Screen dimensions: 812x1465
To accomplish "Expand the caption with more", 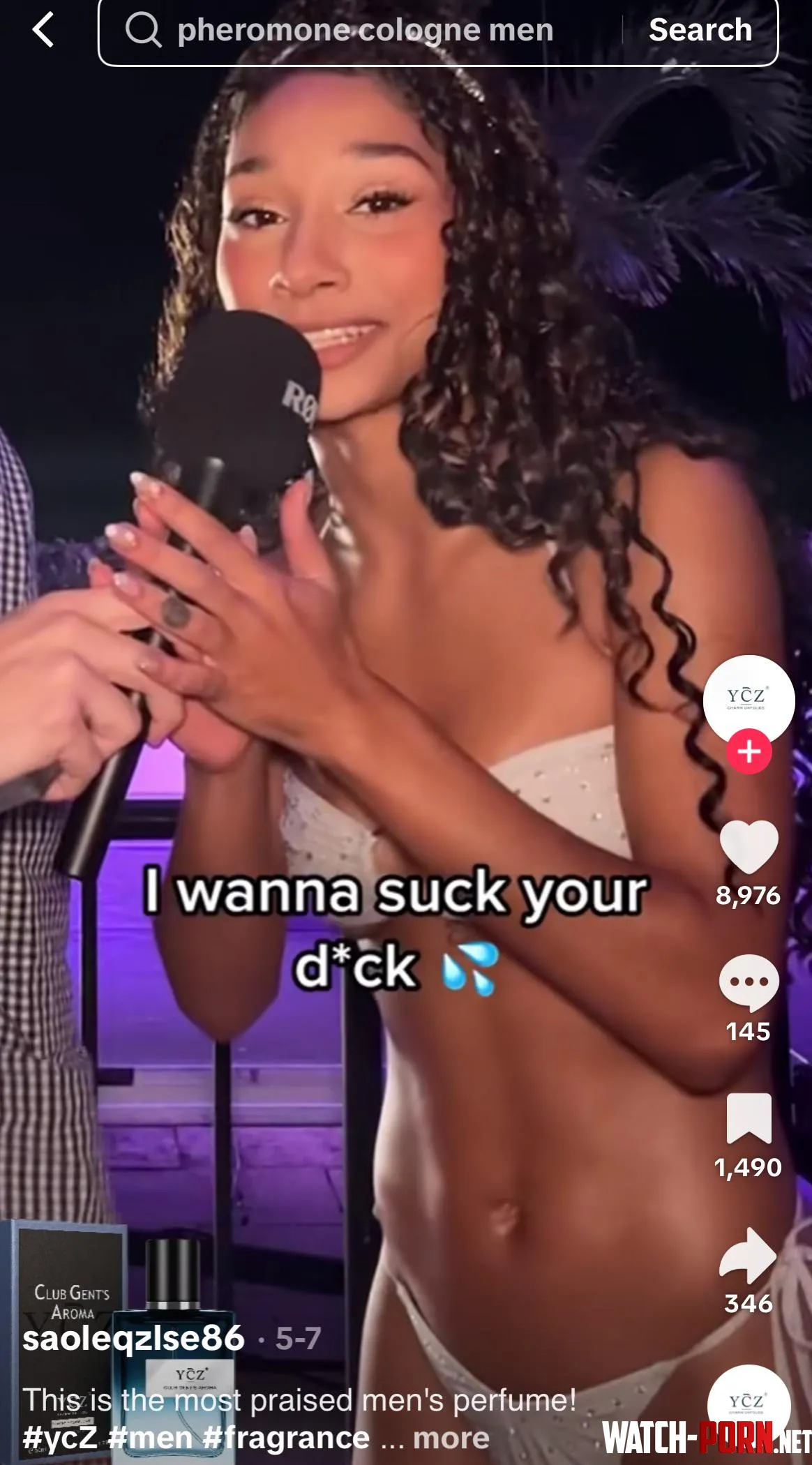I will click(451, 1438).
